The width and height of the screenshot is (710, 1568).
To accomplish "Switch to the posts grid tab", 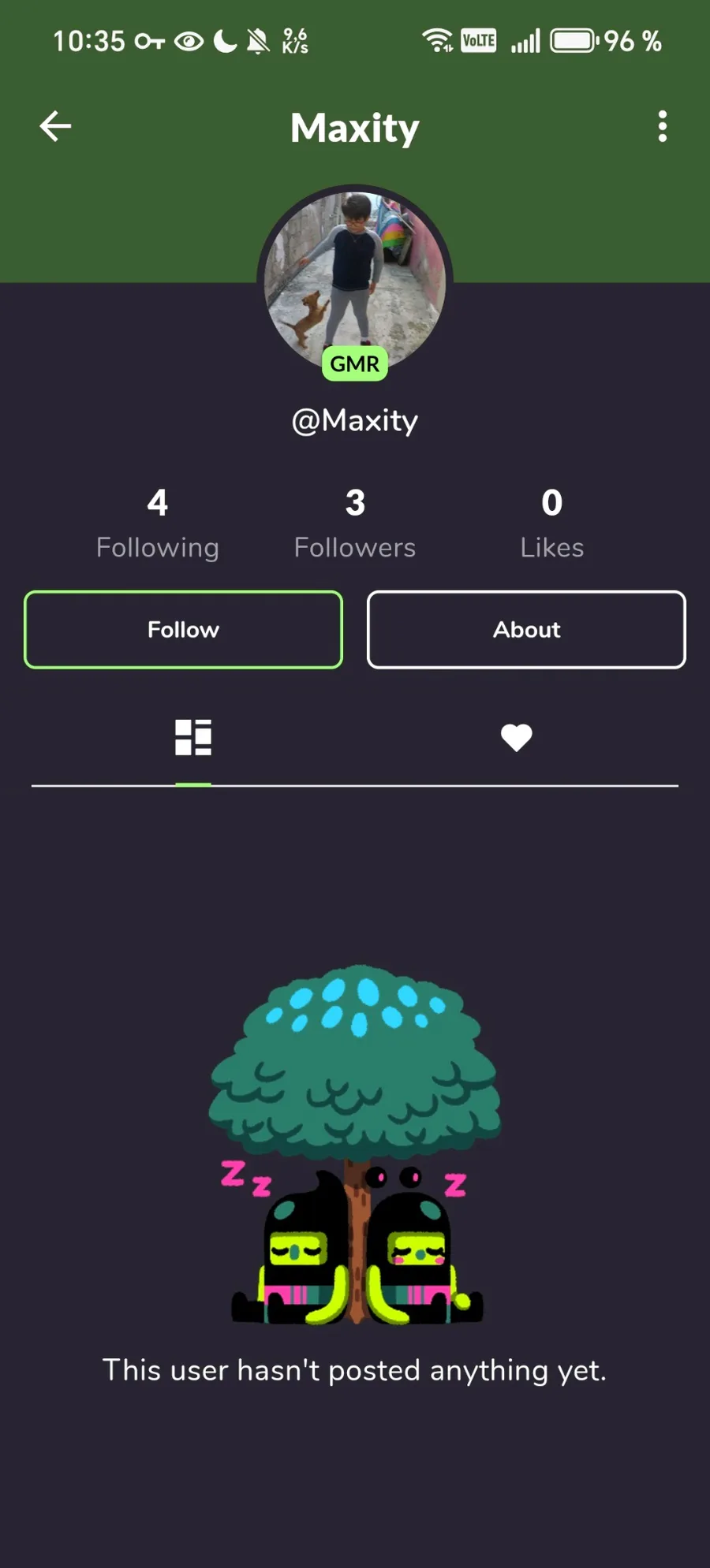I will [193, 738].
